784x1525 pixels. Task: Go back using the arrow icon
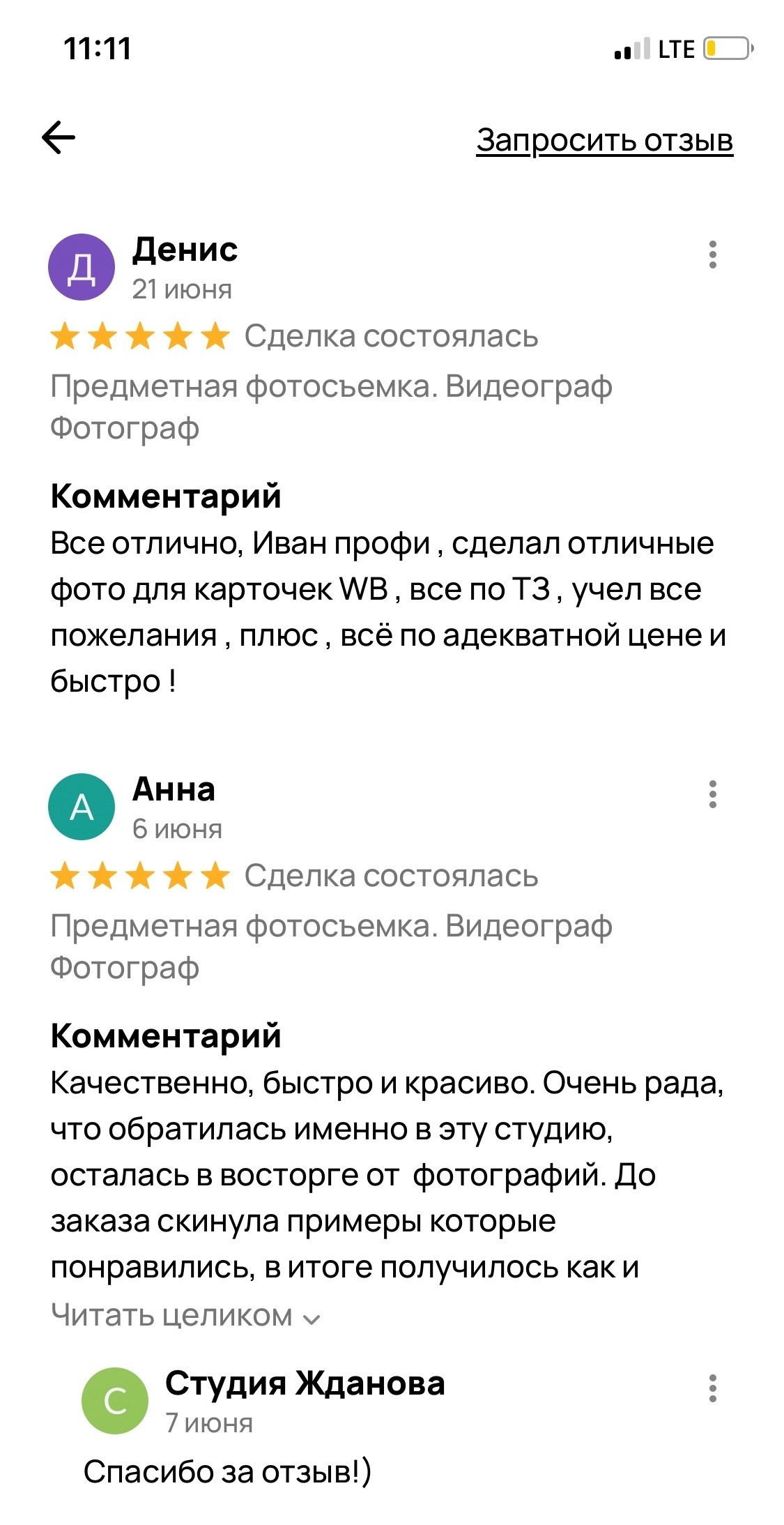pos(59,137)
